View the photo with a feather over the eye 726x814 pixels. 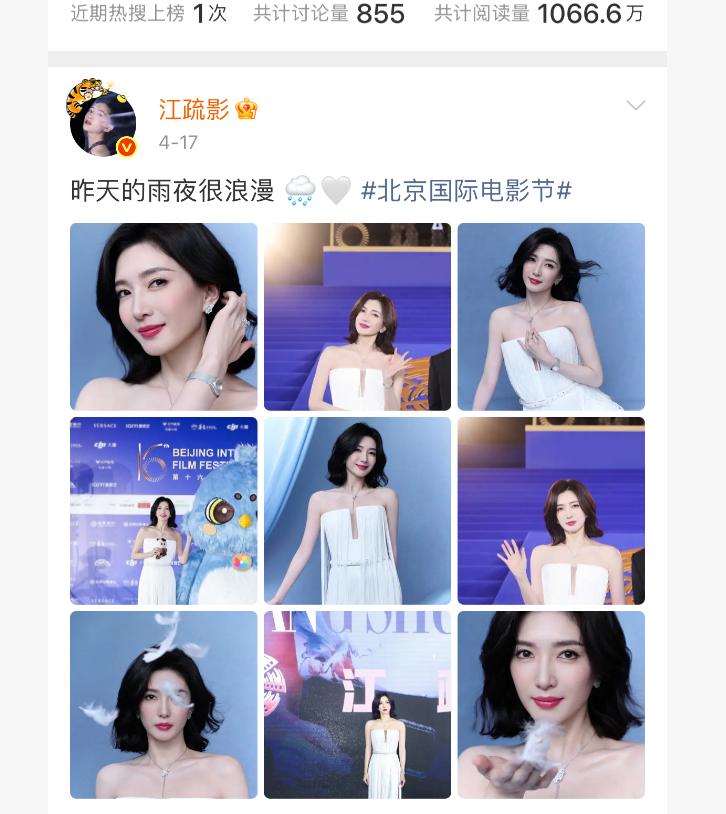coord(164,704)
